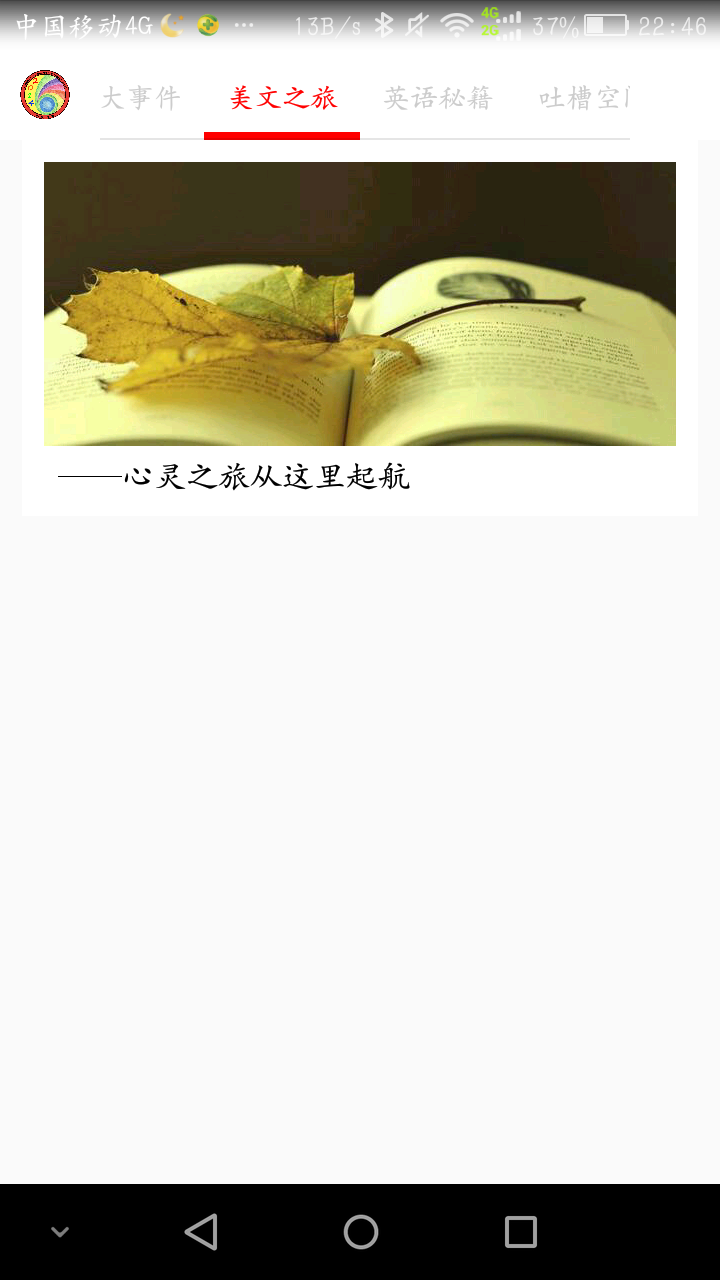Switch to the 英语秘籍 tab
The image size is (720, 1280).
pyautogui.click(x=438, y=98)
